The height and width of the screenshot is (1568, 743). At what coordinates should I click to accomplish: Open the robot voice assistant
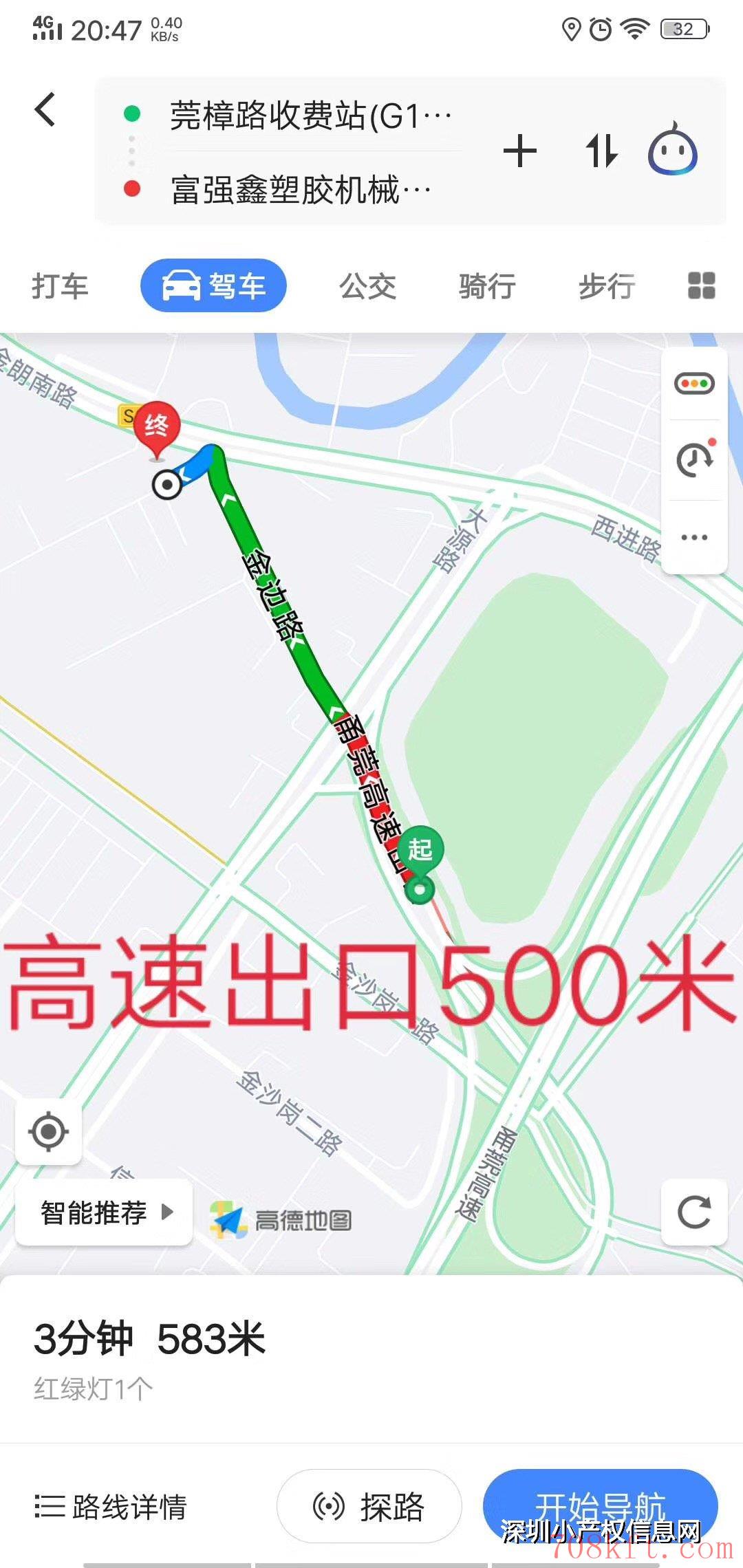pyautogui.click(x=672, y=150)
